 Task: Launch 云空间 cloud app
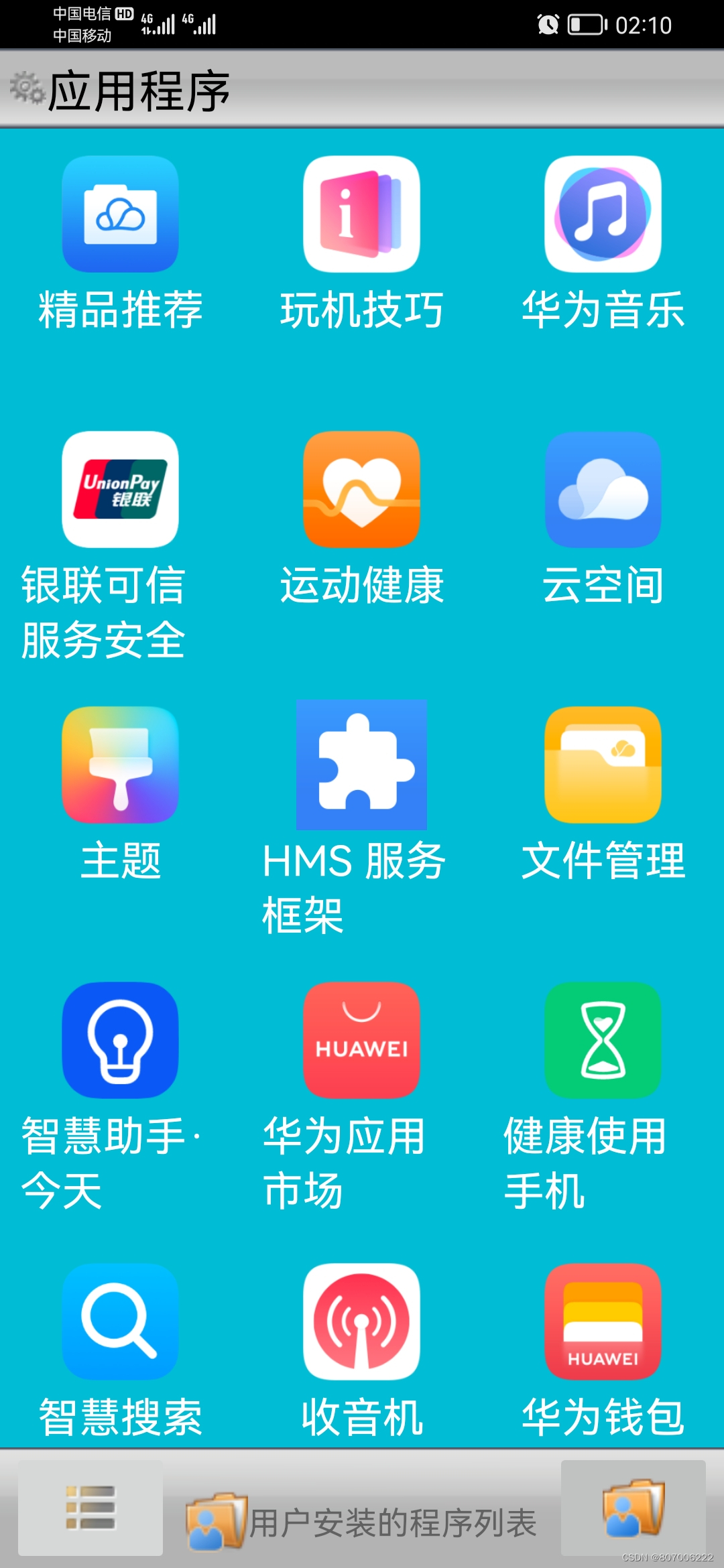[603, 490]
